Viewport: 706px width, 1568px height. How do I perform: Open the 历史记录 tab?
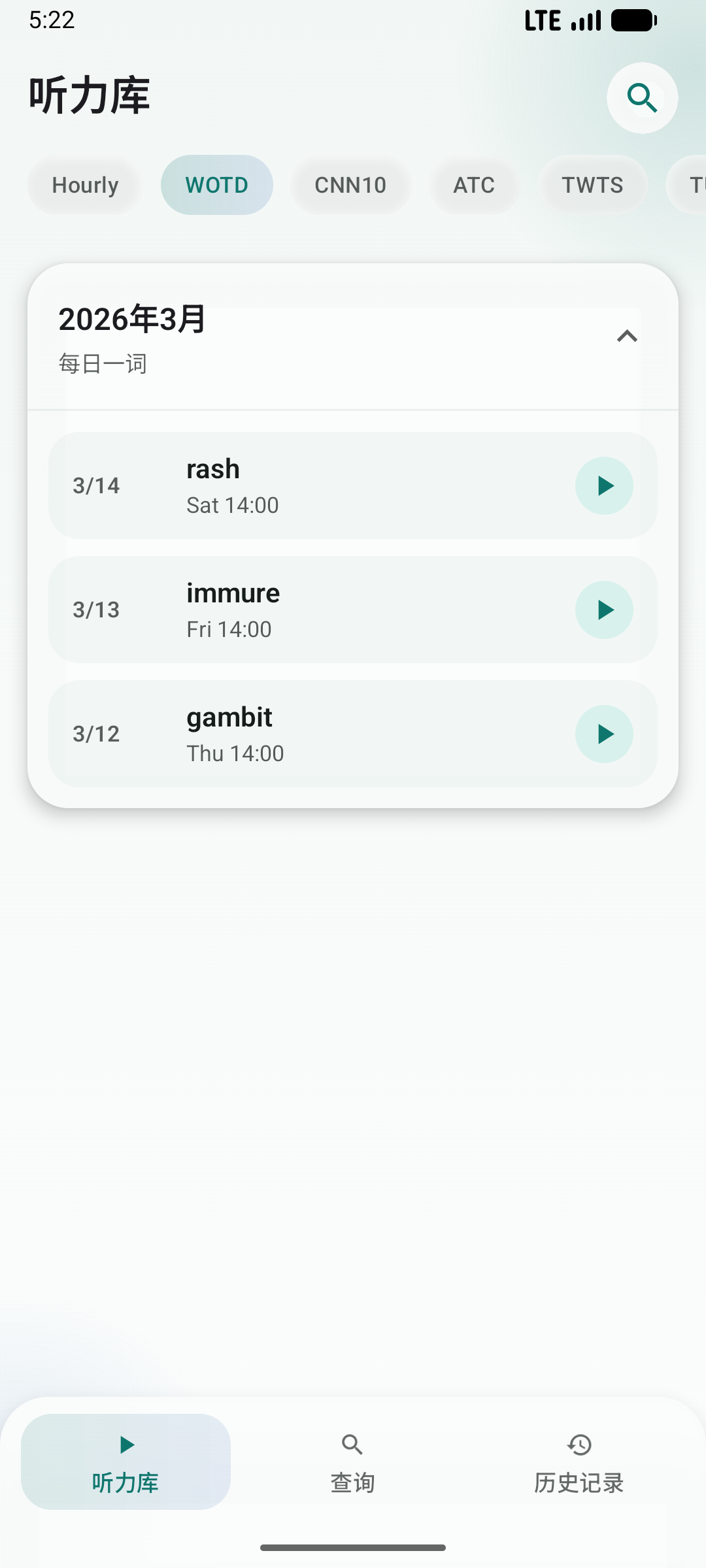(579, 1462)
